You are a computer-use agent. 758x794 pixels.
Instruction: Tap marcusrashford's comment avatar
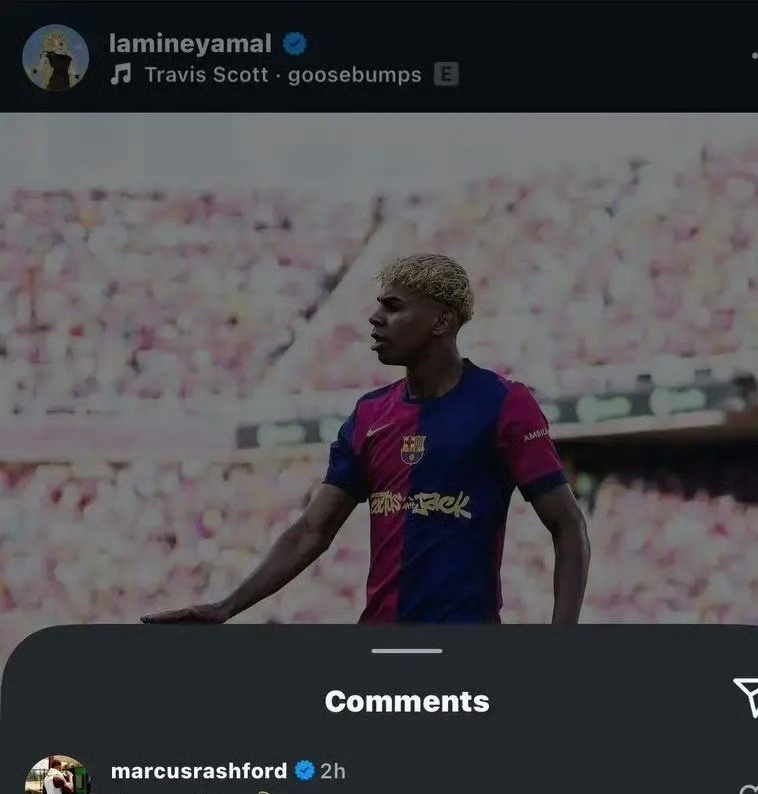57,776
